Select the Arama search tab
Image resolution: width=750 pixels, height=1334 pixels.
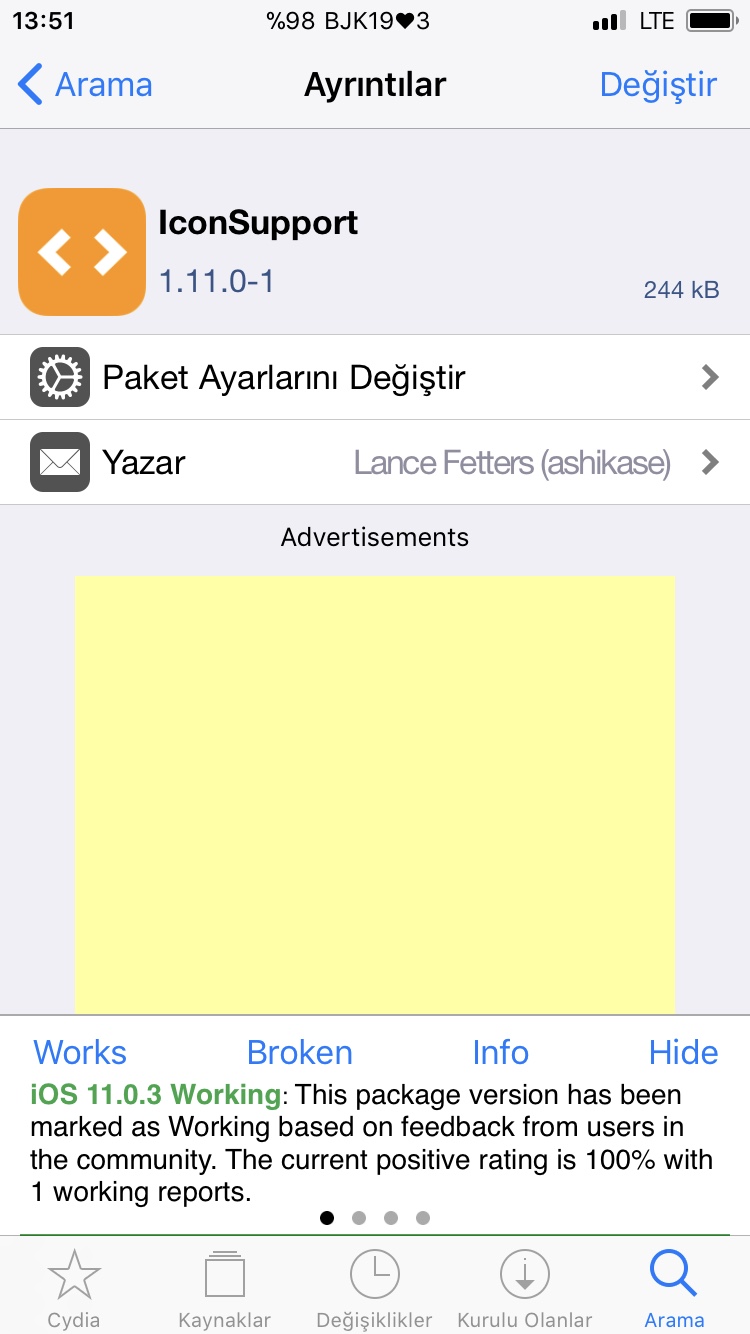click(674, 1288)
